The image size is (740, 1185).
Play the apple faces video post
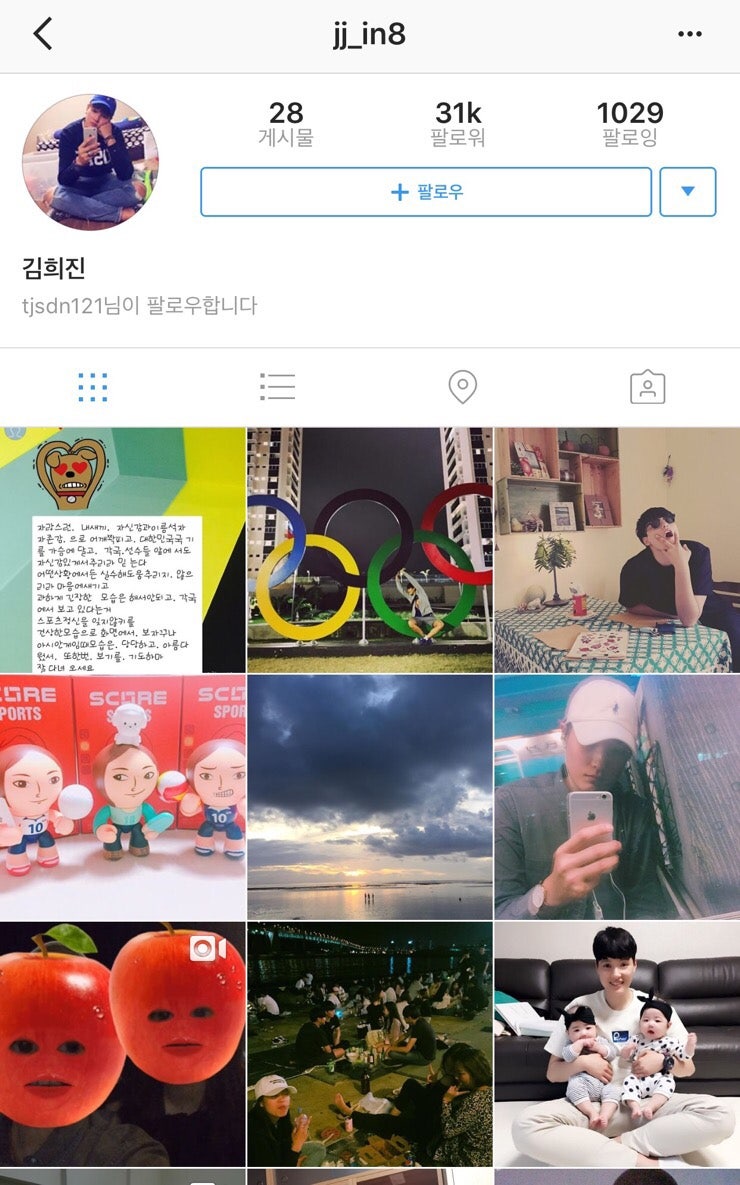click(x=122, y=1043)
